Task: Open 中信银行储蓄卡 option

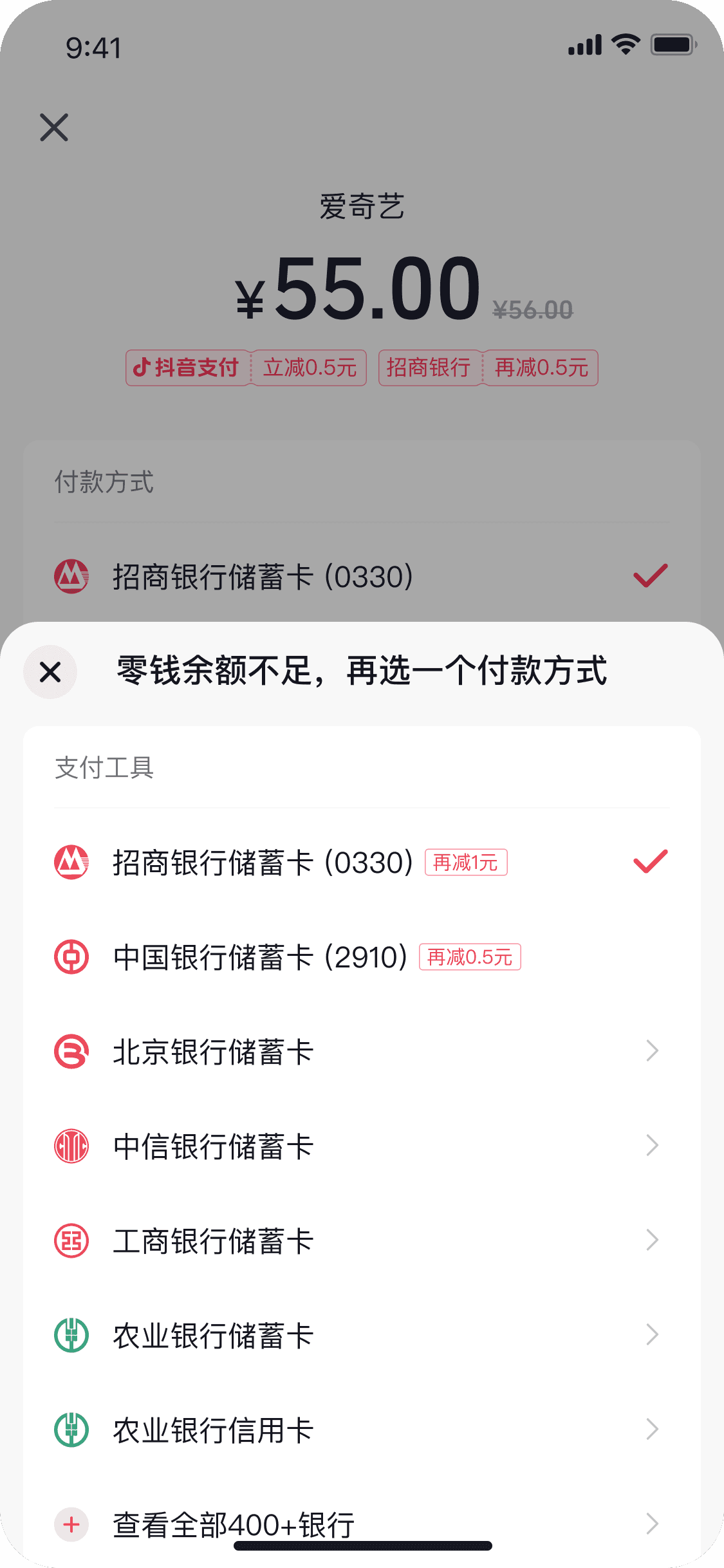Action: pos(362,1146)
